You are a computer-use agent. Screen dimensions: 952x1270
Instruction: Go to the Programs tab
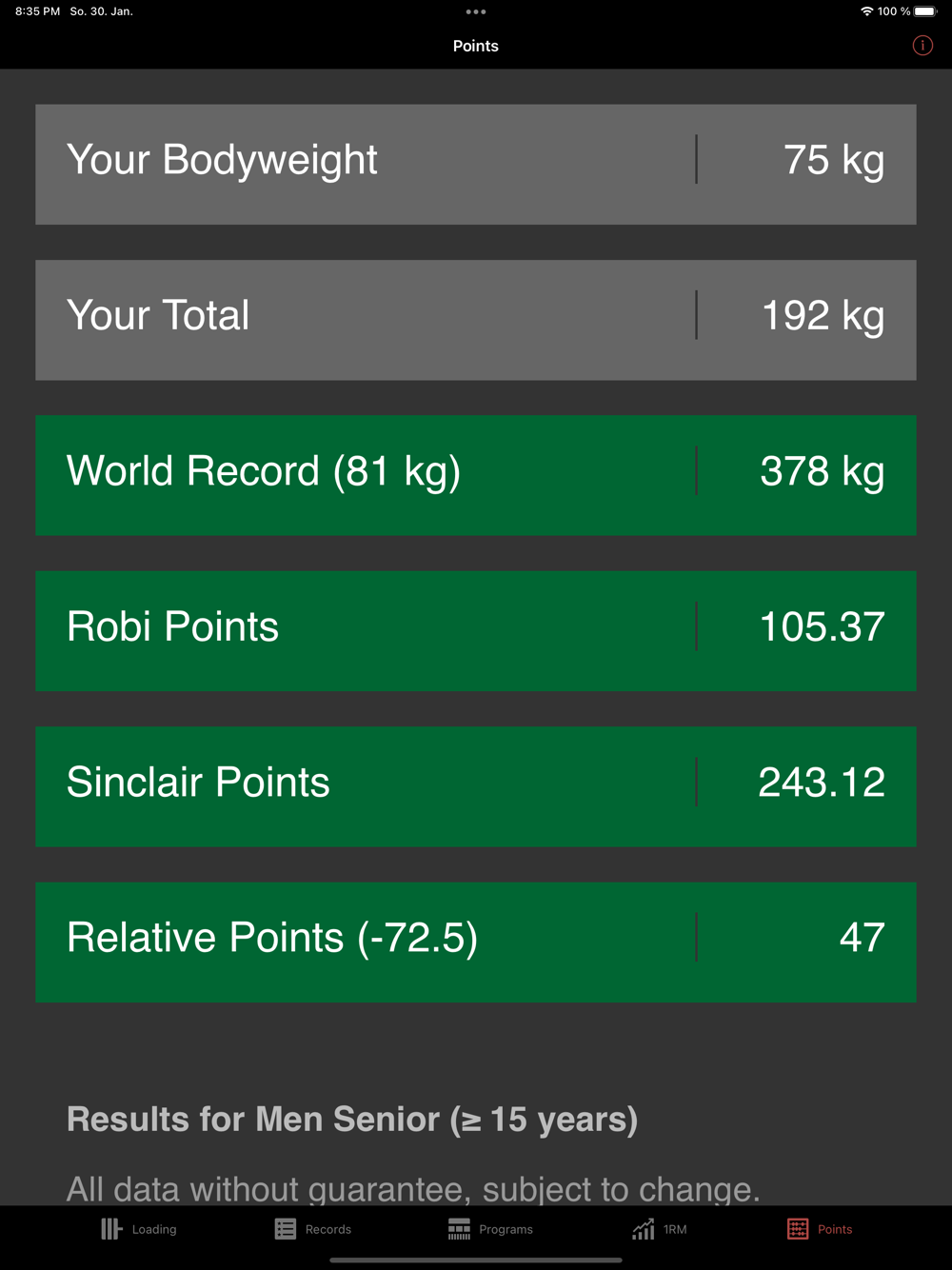pyautogui.click(x=490, y=1229)
